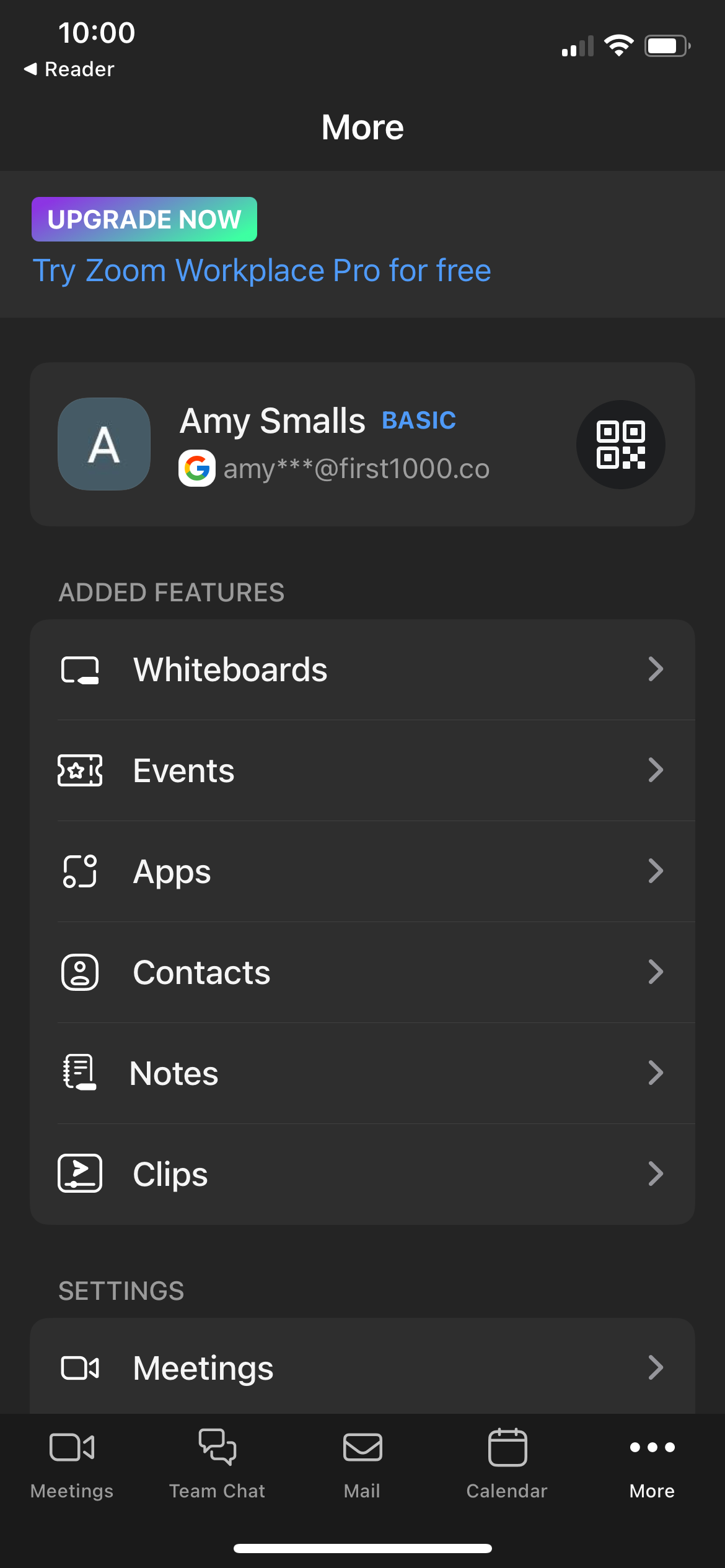Tap Amy Smalls profile avatar

coord(103,444)
